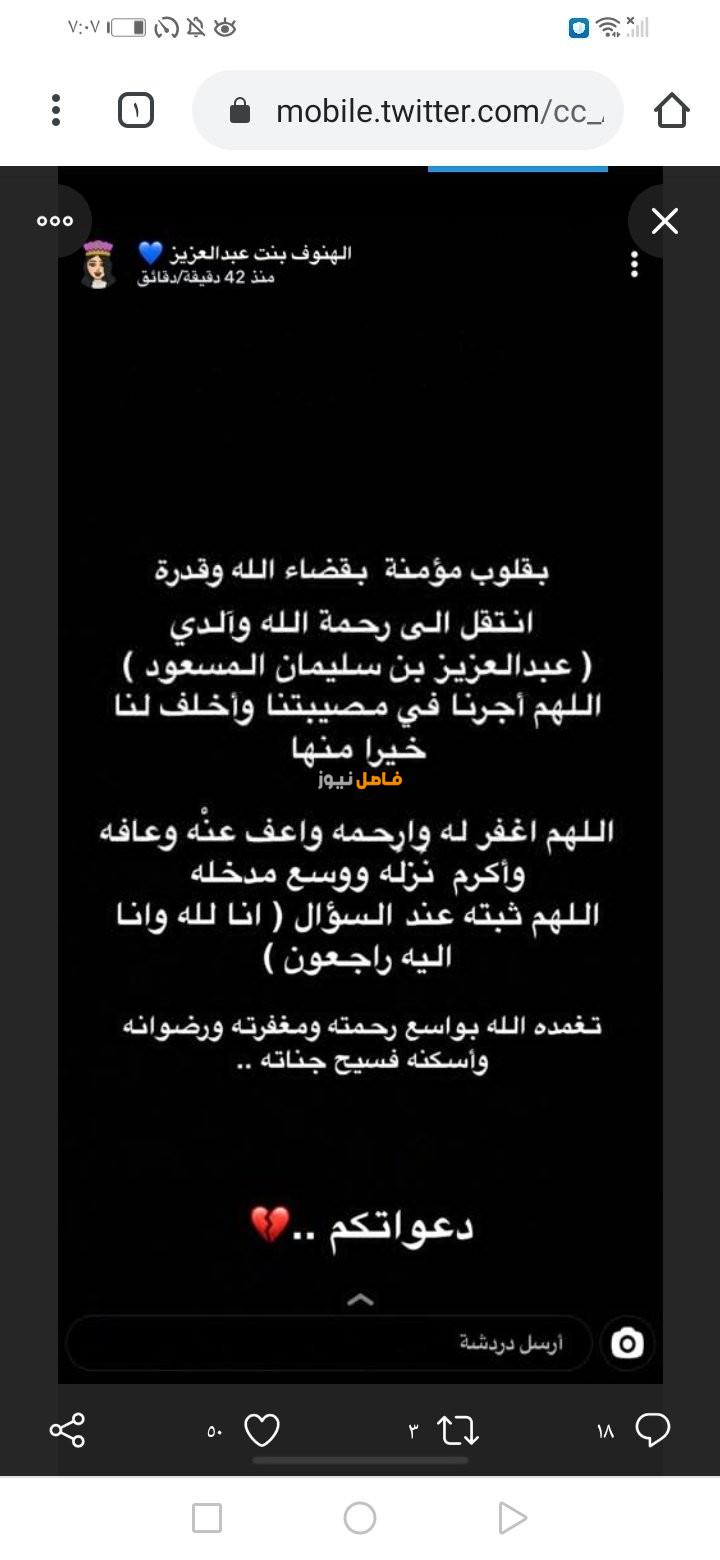
Task: Reply to the tweet
Action: (x=653, y=1430)
